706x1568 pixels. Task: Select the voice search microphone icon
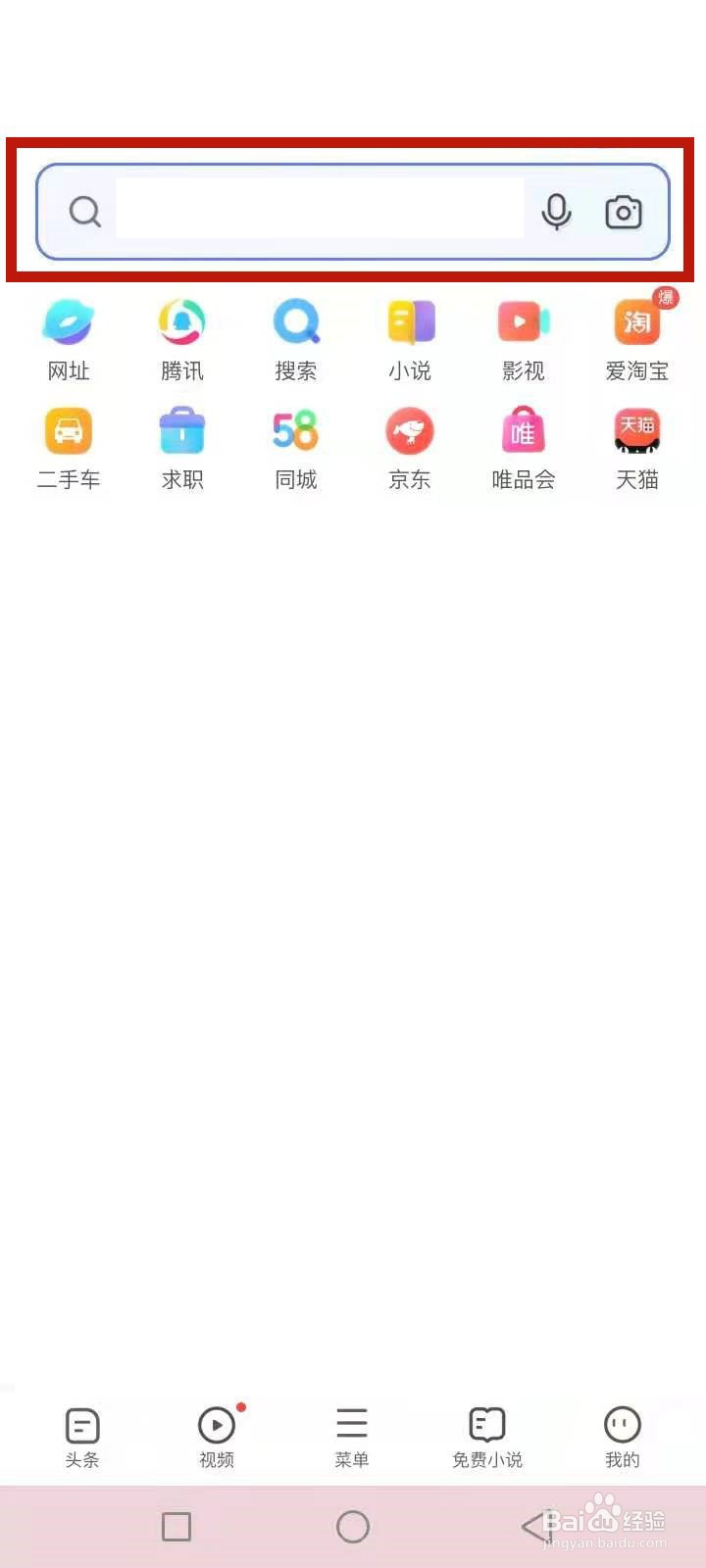coord(556,211)
